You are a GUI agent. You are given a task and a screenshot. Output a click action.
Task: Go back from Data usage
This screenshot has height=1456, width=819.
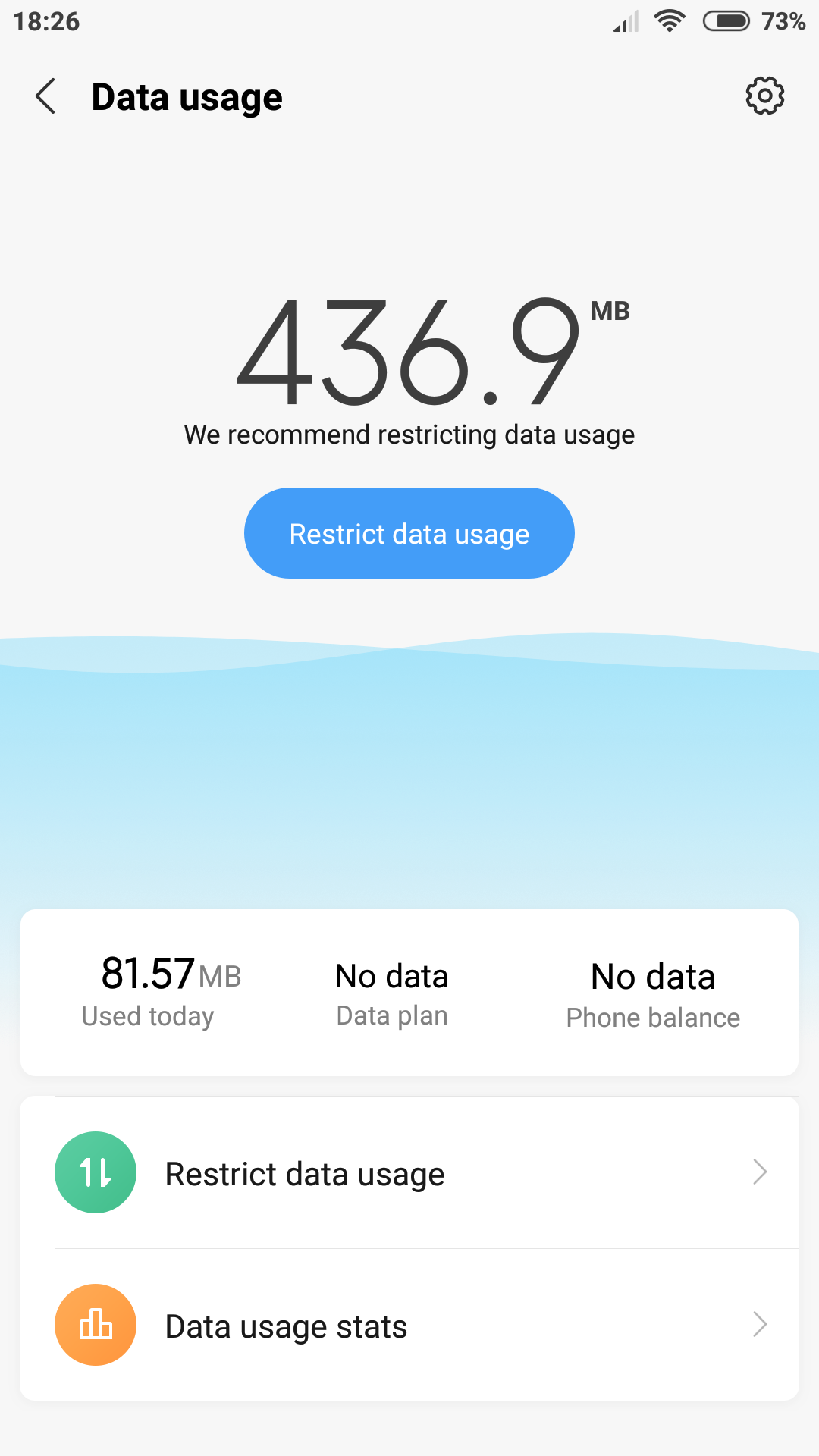[x=45, y=96]
